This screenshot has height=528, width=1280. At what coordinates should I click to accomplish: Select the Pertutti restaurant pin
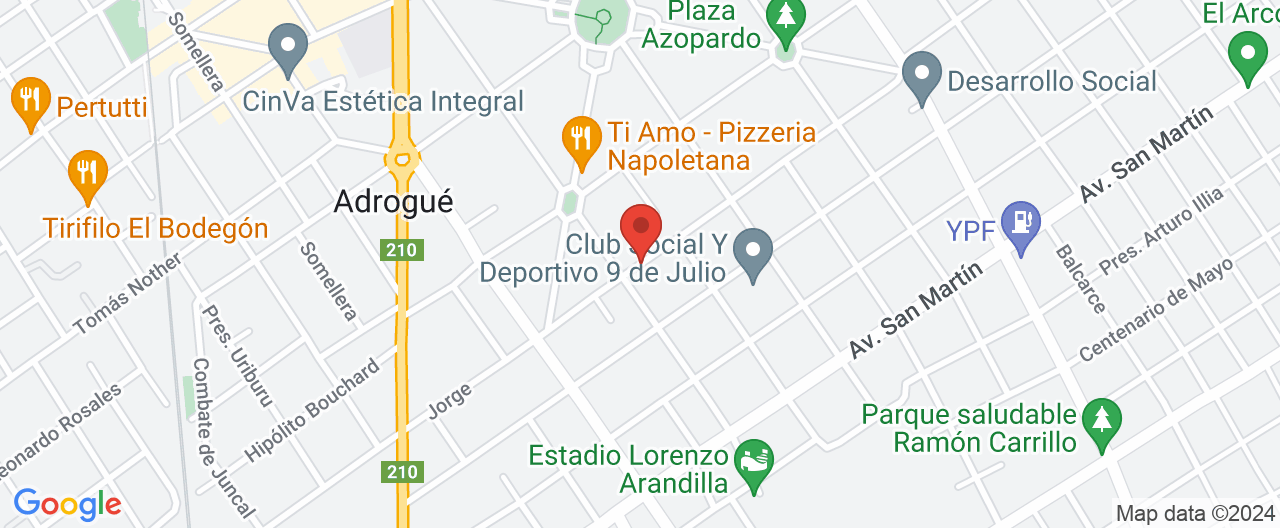click(x=31, y=100)
